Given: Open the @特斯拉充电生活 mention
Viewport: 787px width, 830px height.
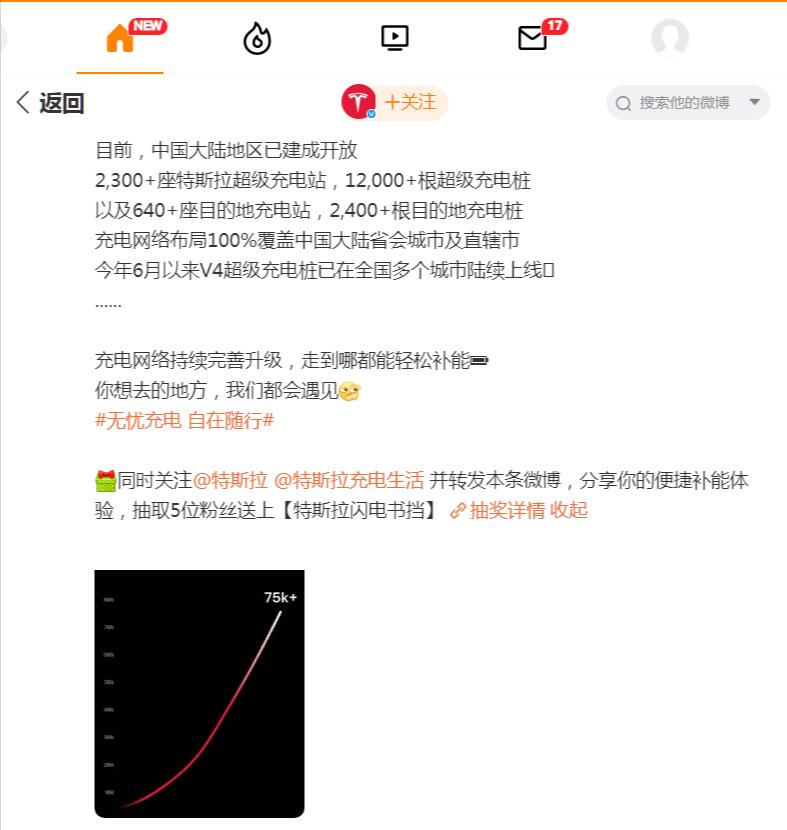Looking at the screenshot, I should 349,480.
